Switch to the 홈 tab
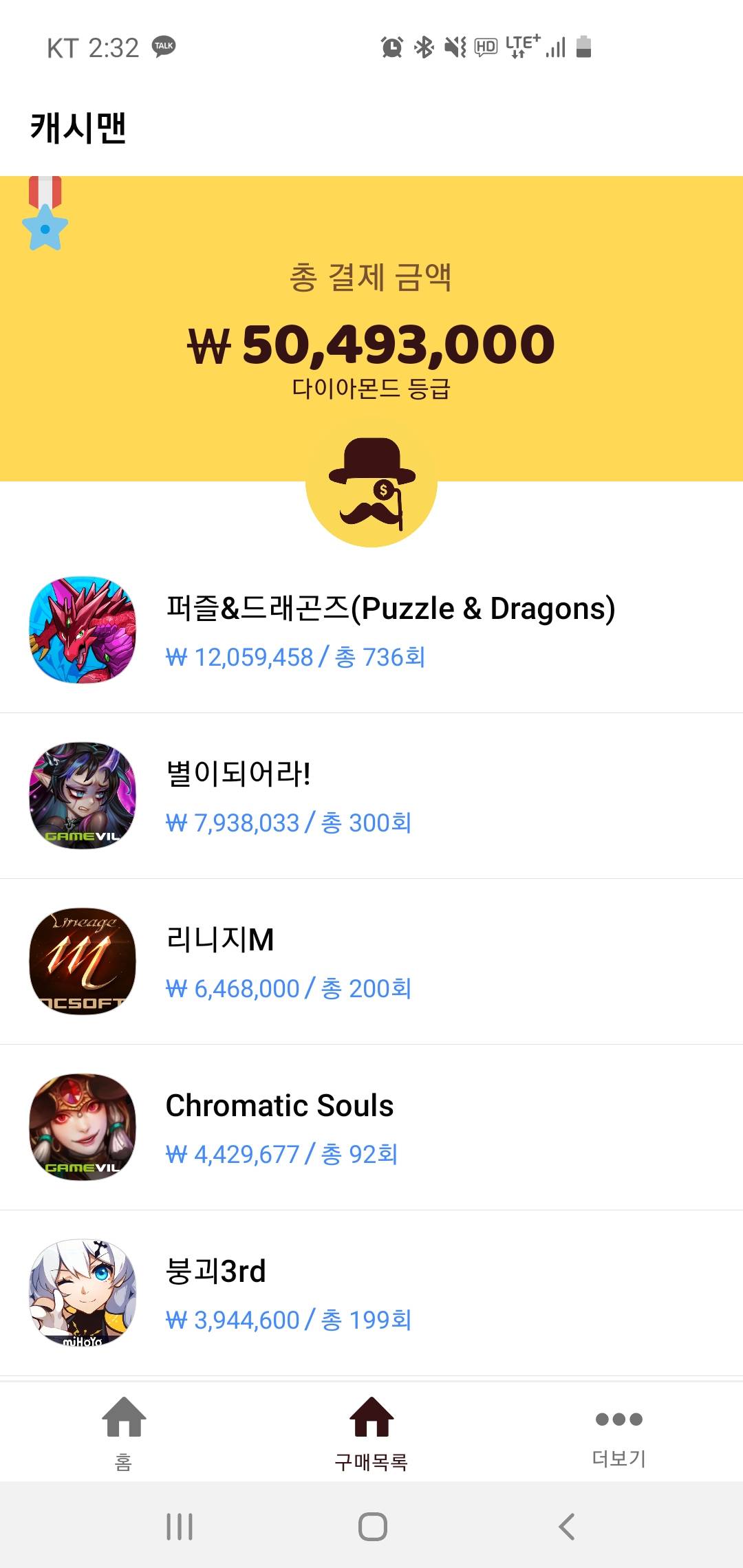 [x=124, y=1432]
